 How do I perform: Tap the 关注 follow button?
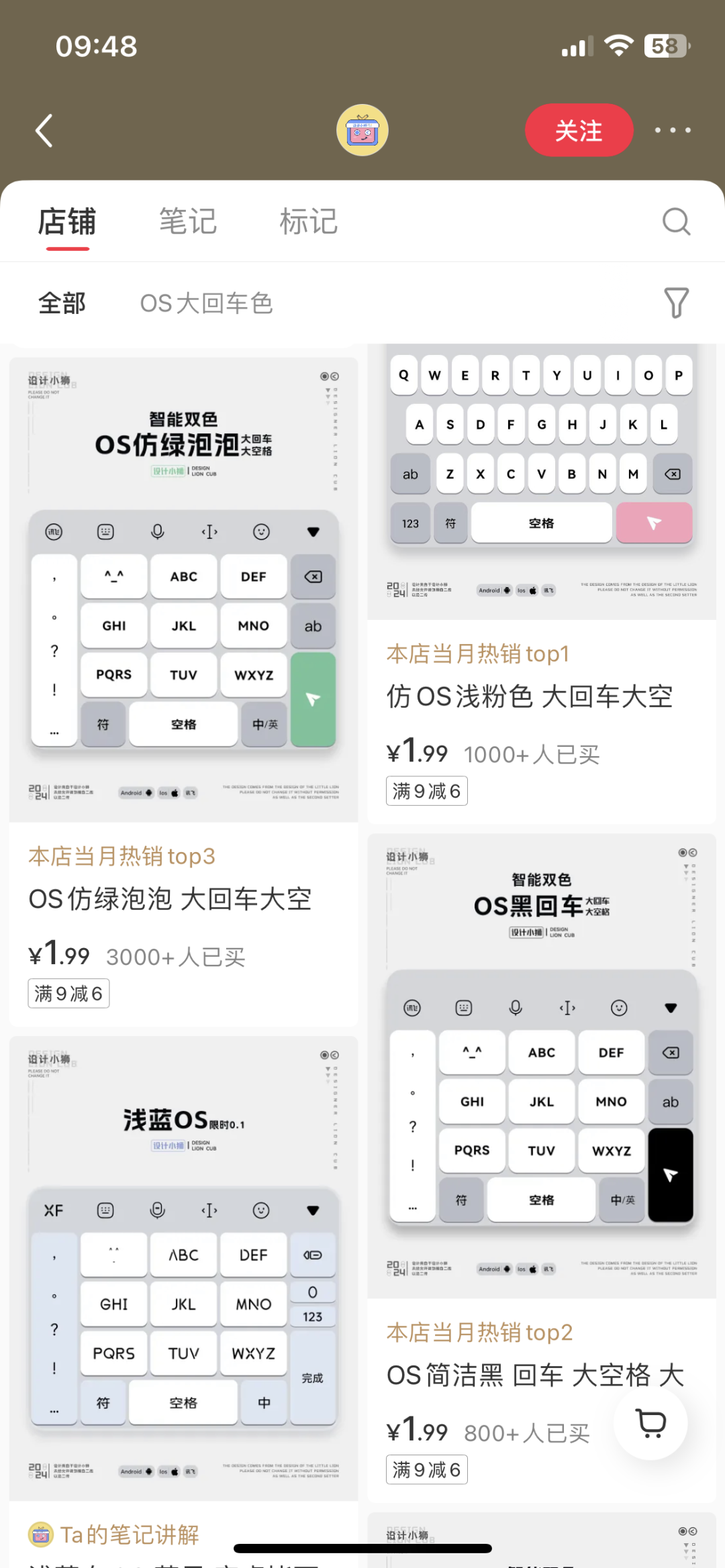(579, 130)
